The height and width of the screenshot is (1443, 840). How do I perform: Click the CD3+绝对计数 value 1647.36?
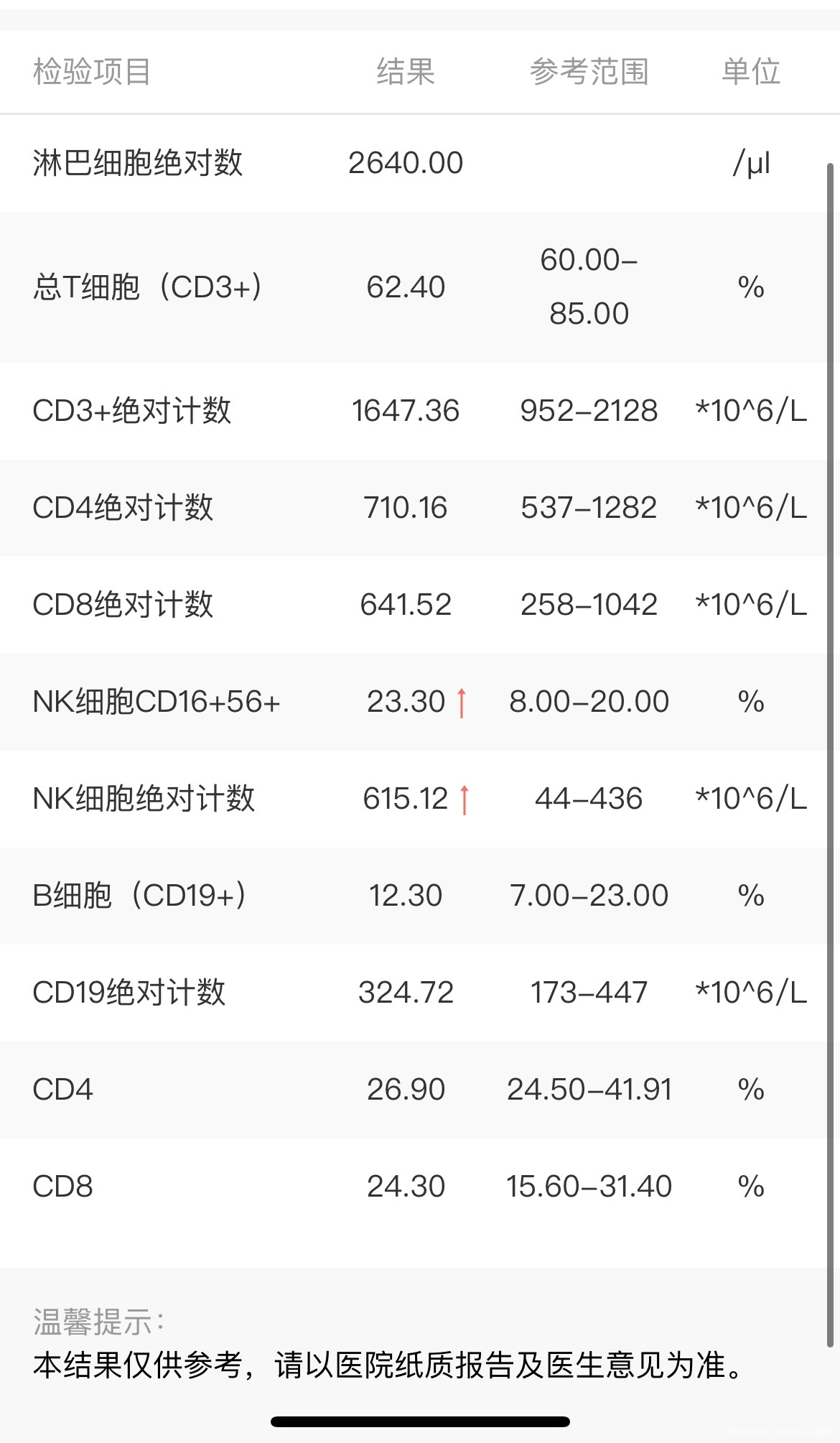coord(406,410)
